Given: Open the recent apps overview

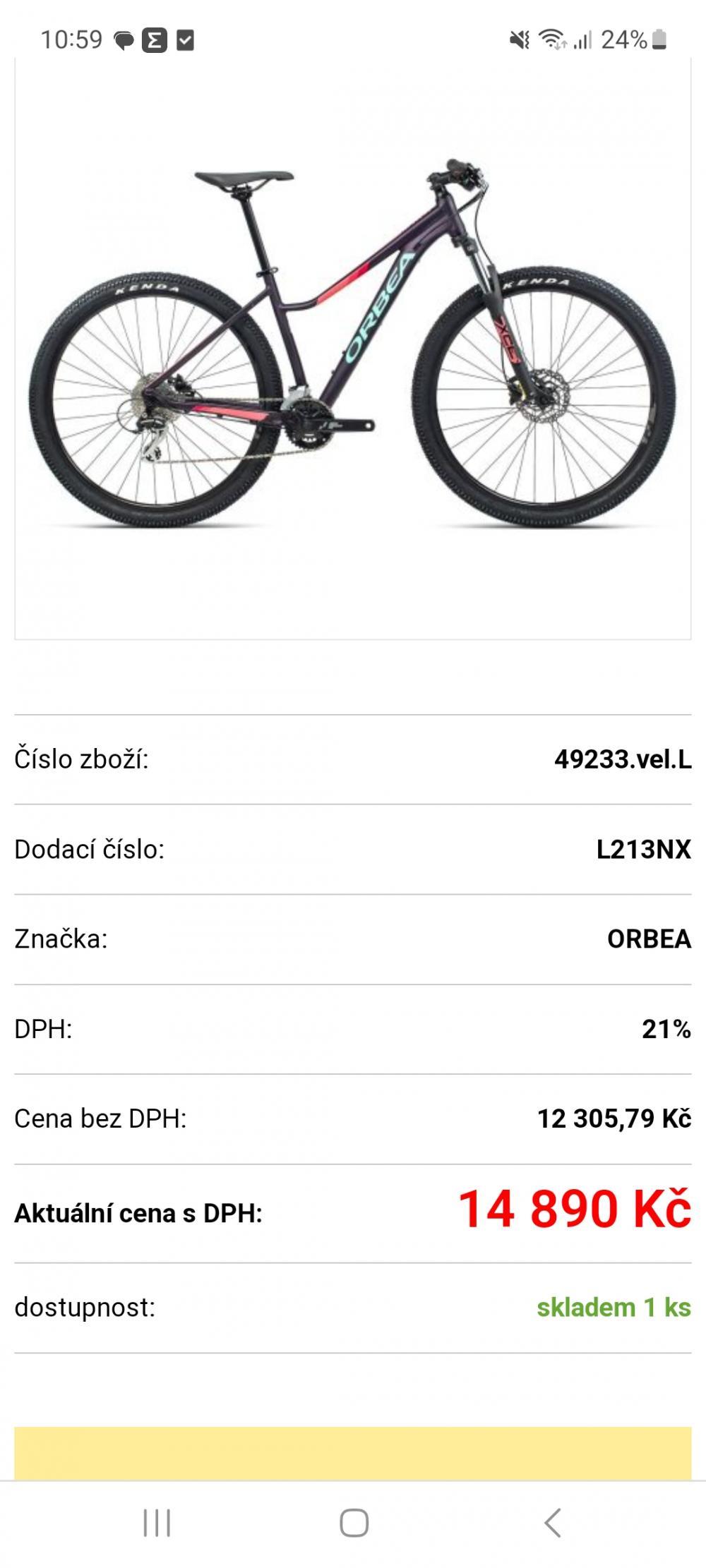Looking at the screenshot, I should (157, 1523).
